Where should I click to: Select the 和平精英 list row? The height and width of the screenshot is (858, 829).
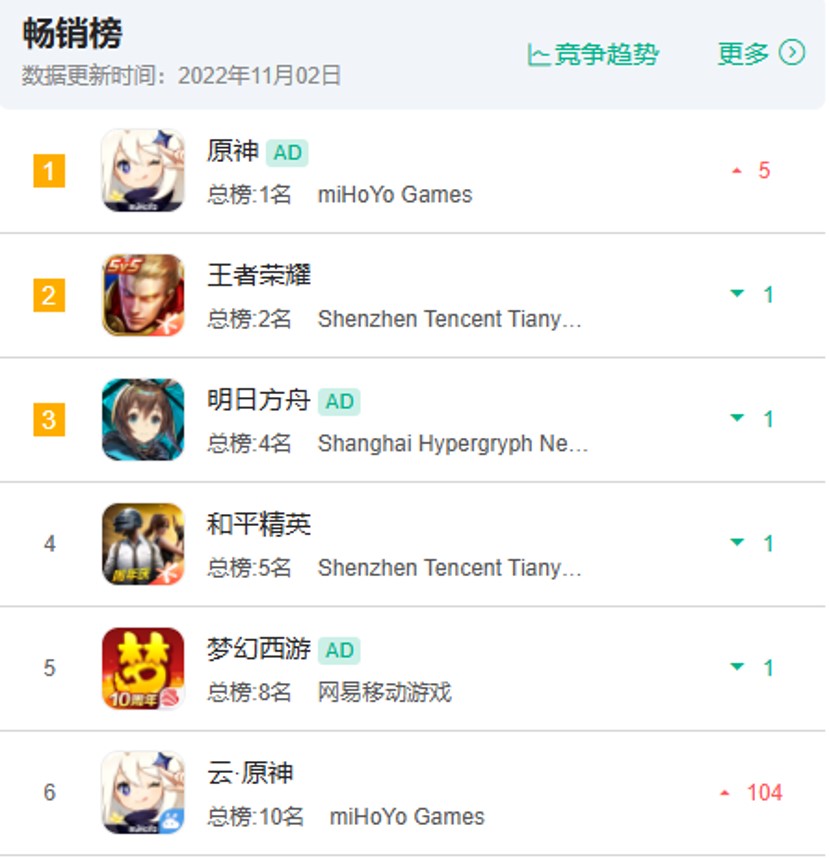tap(259, 524)
